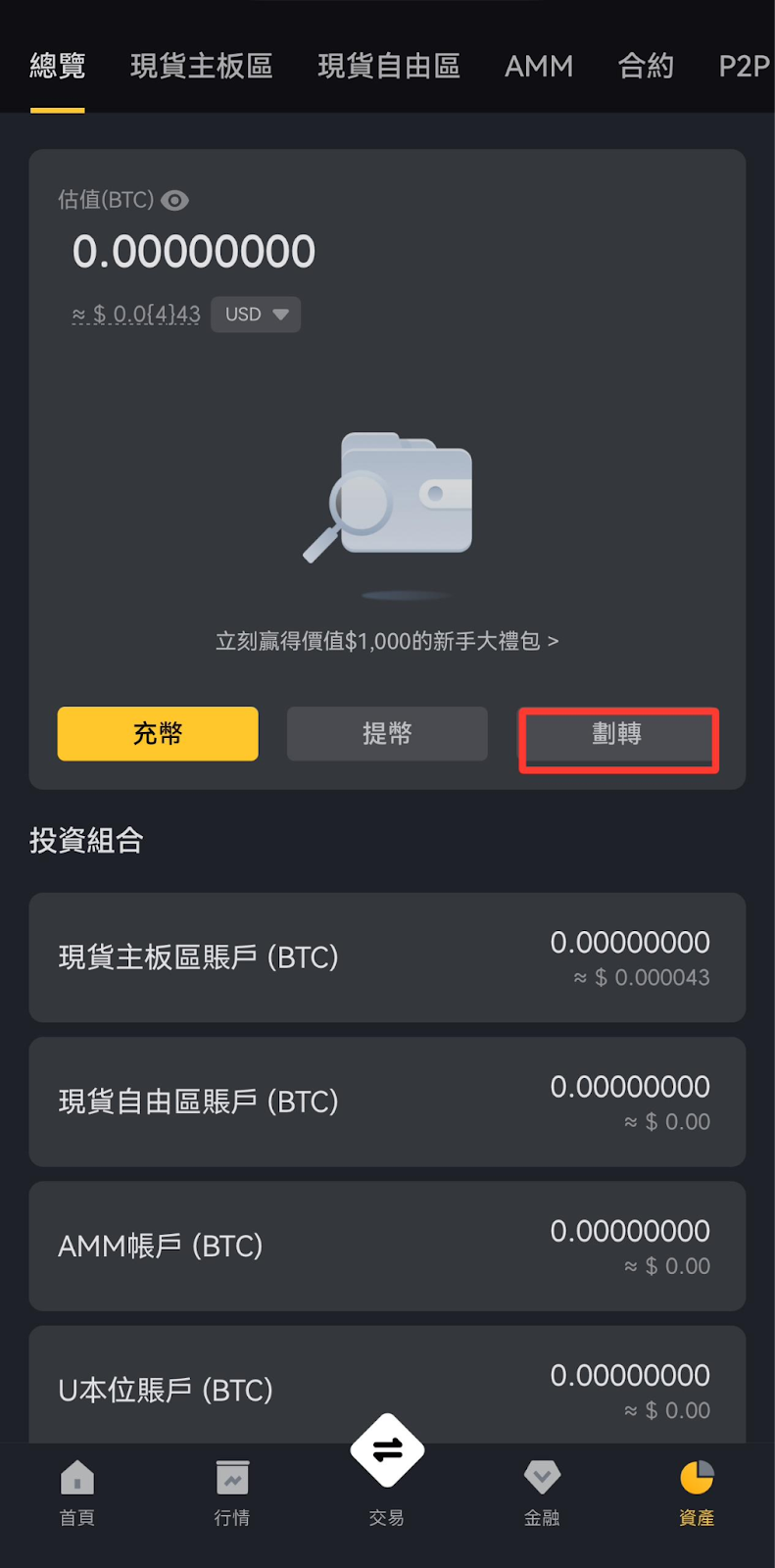Select the AMM tab
This screenshot has width=775, height=1568.
coord(539,66)
